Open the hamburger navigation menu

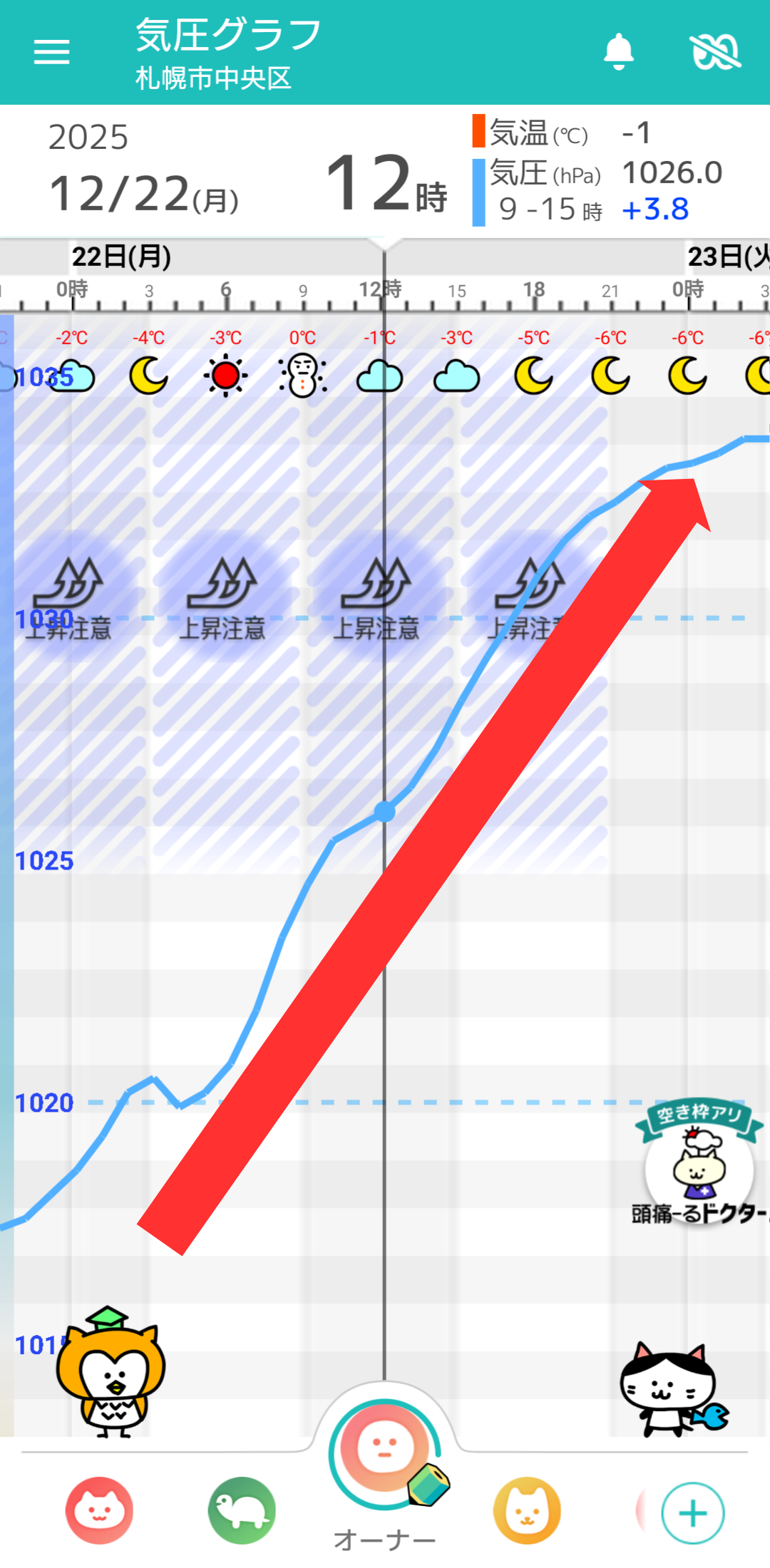click(51, 53)
